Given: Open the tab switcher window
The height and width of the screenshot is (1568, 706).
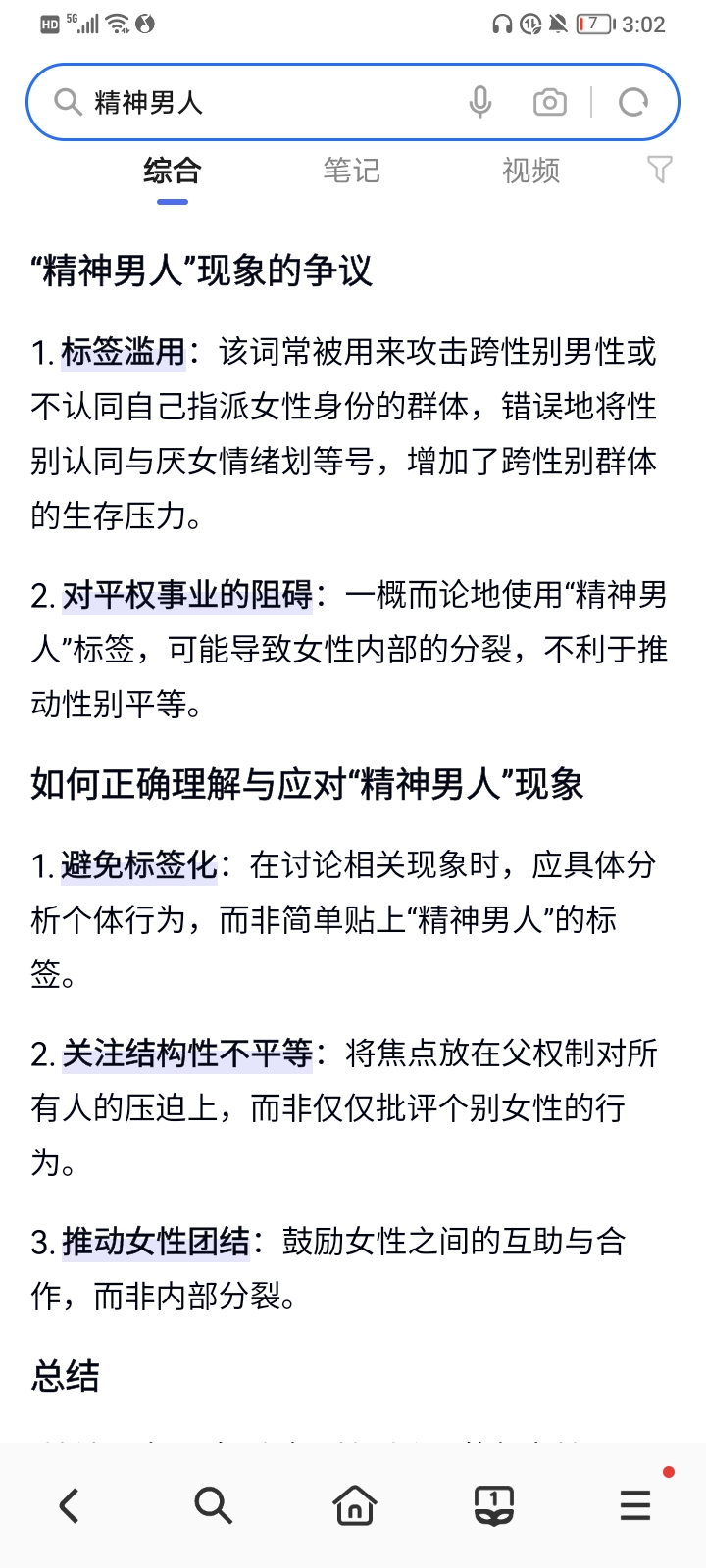Looking at the screenshot, I should click(494, 1505).
